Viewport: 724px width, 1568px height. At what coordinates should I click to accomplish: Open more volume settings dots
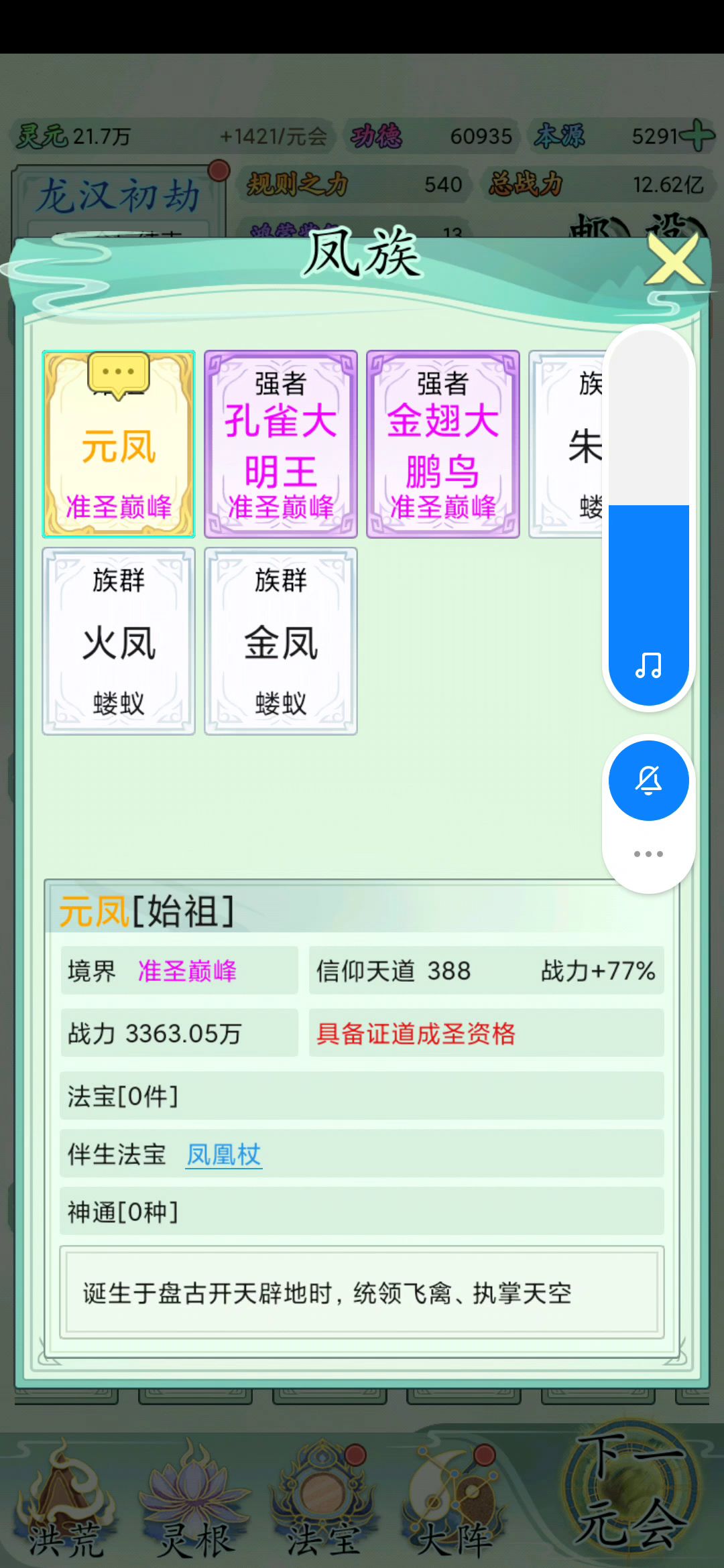648,854
